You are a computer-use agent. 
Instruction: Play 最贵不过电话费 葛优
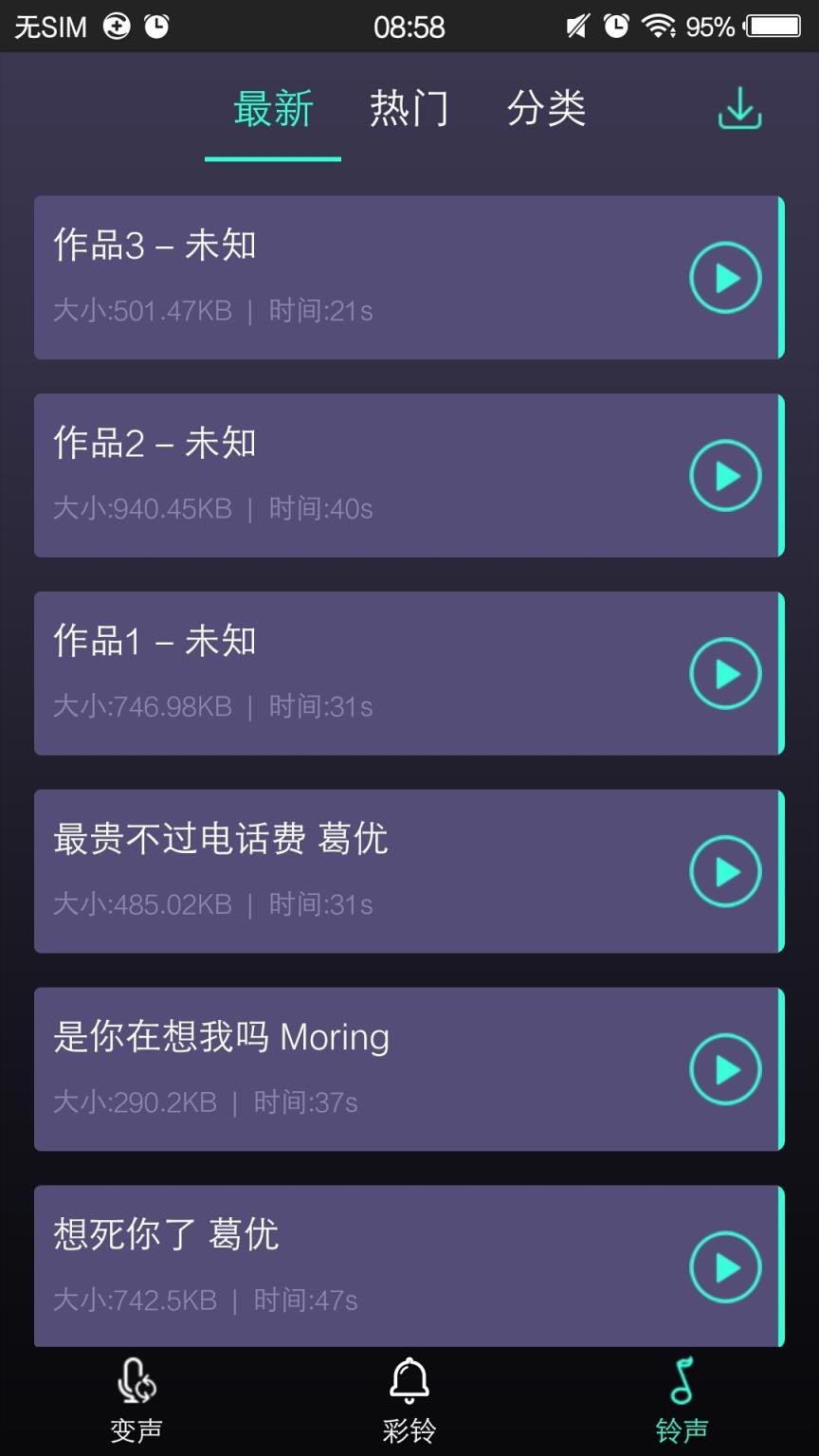725,870
